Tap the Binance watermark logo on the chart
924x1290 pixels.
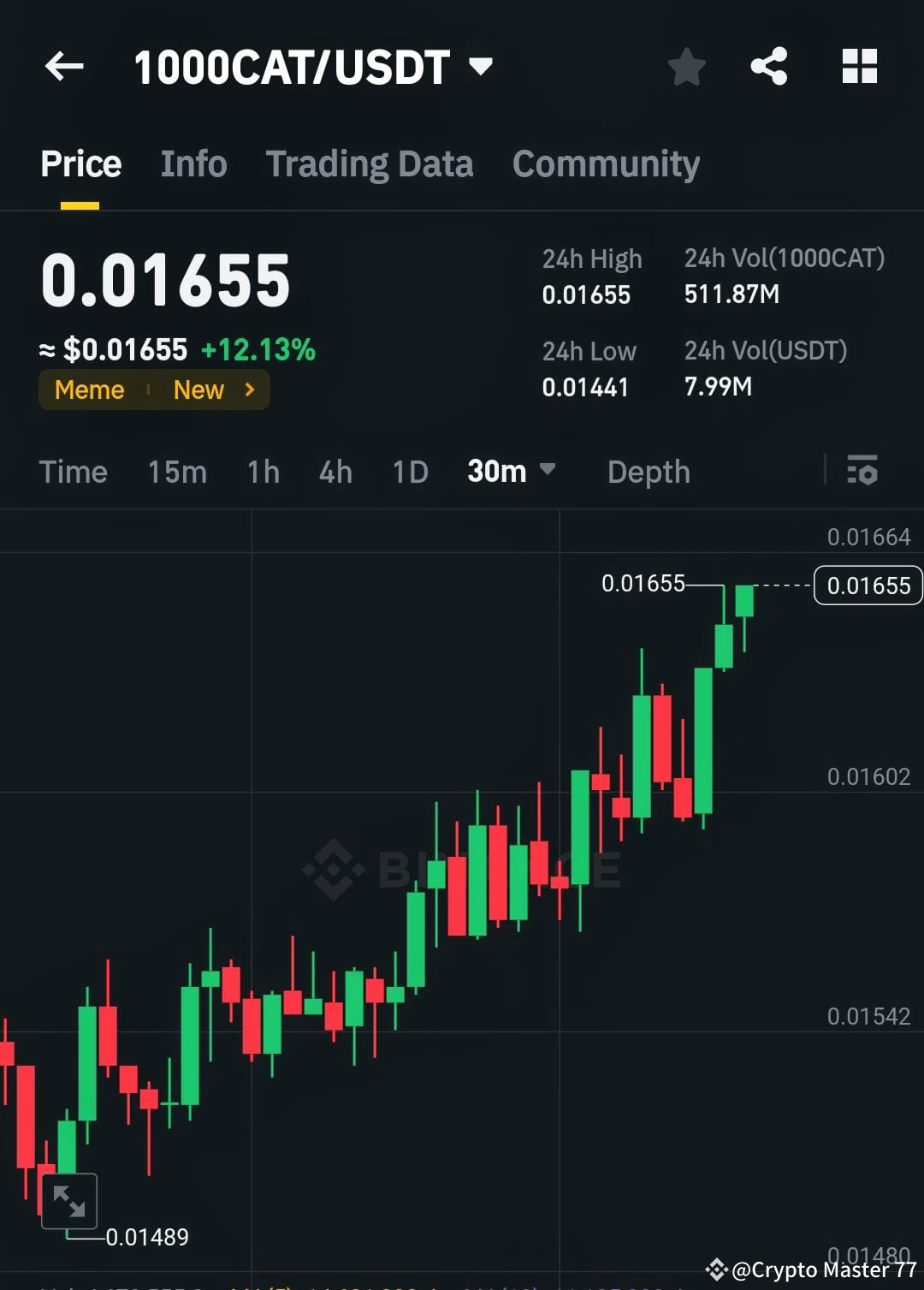[333, 867]
